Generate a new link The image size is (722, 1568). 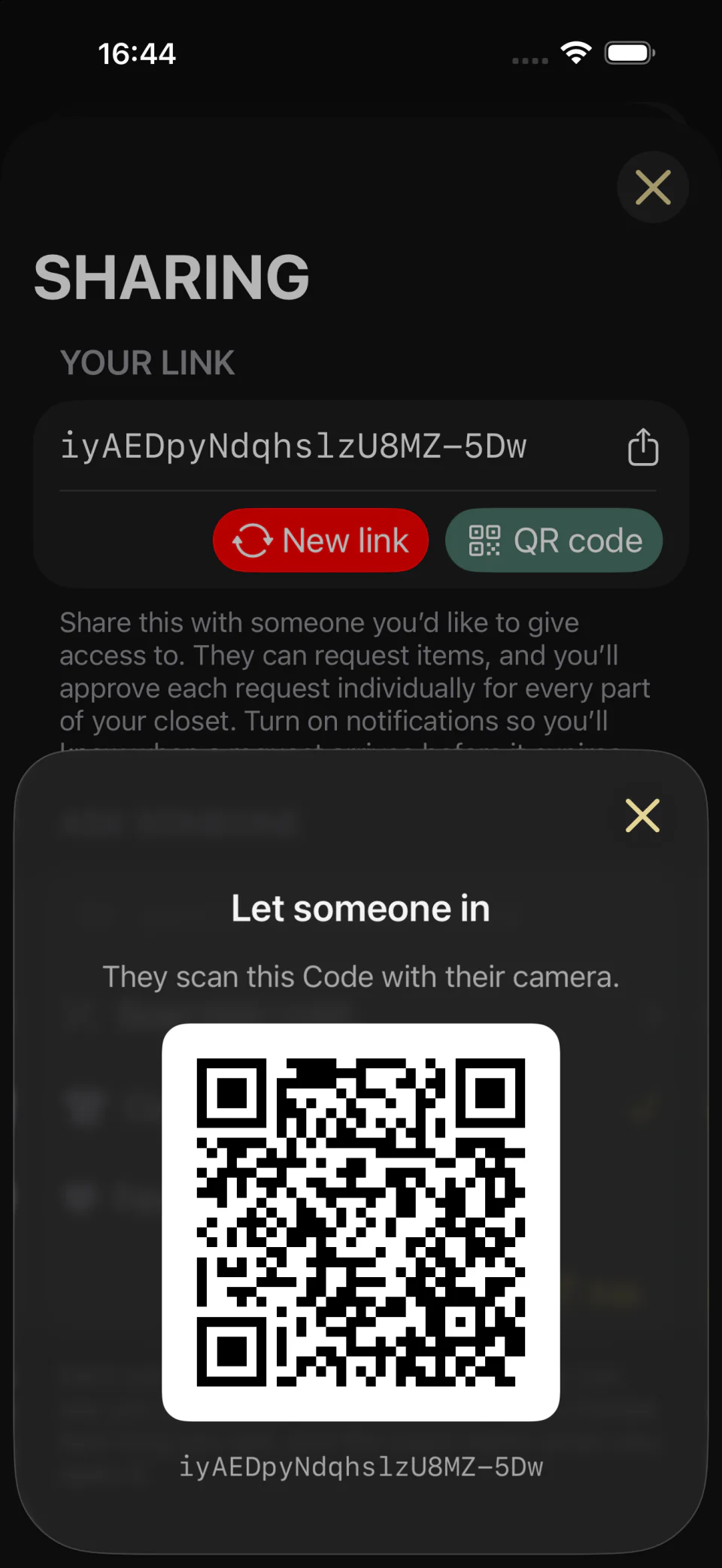[321, 540]
